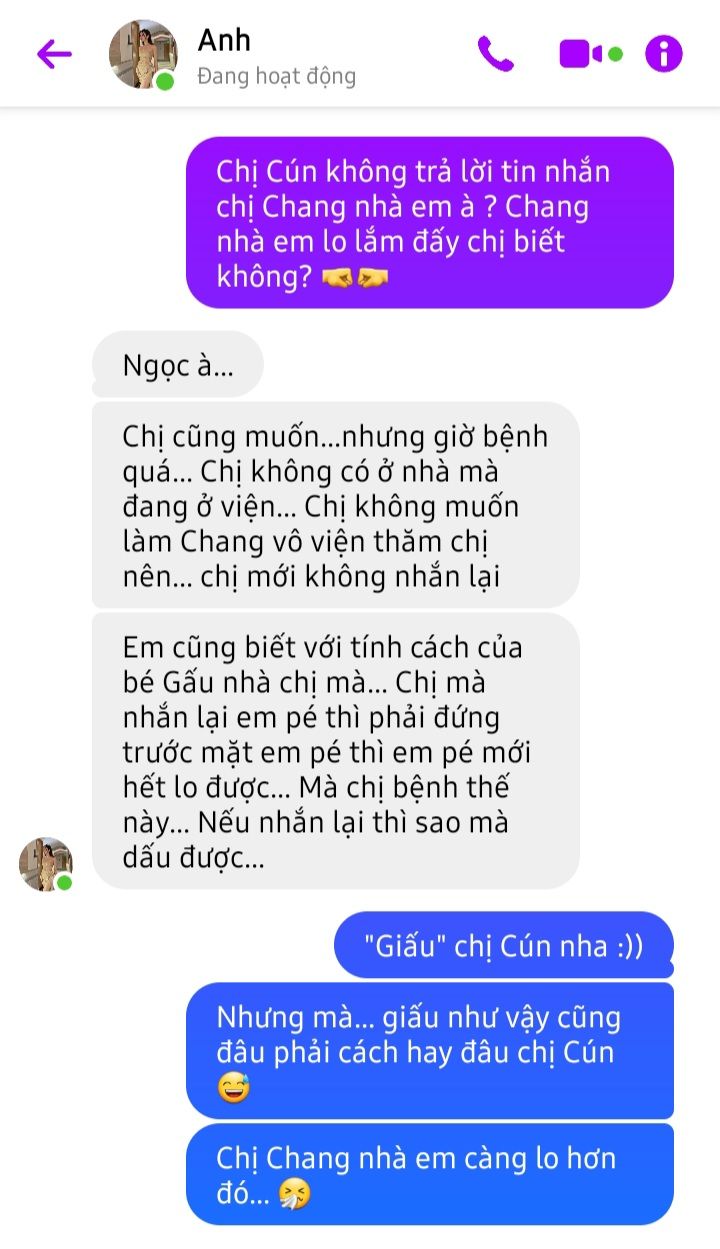The height and width of the screenshot is (1249, 720).
Task: Start a video call with Anh
Action: pyautogui.click(x=590, y=54)
